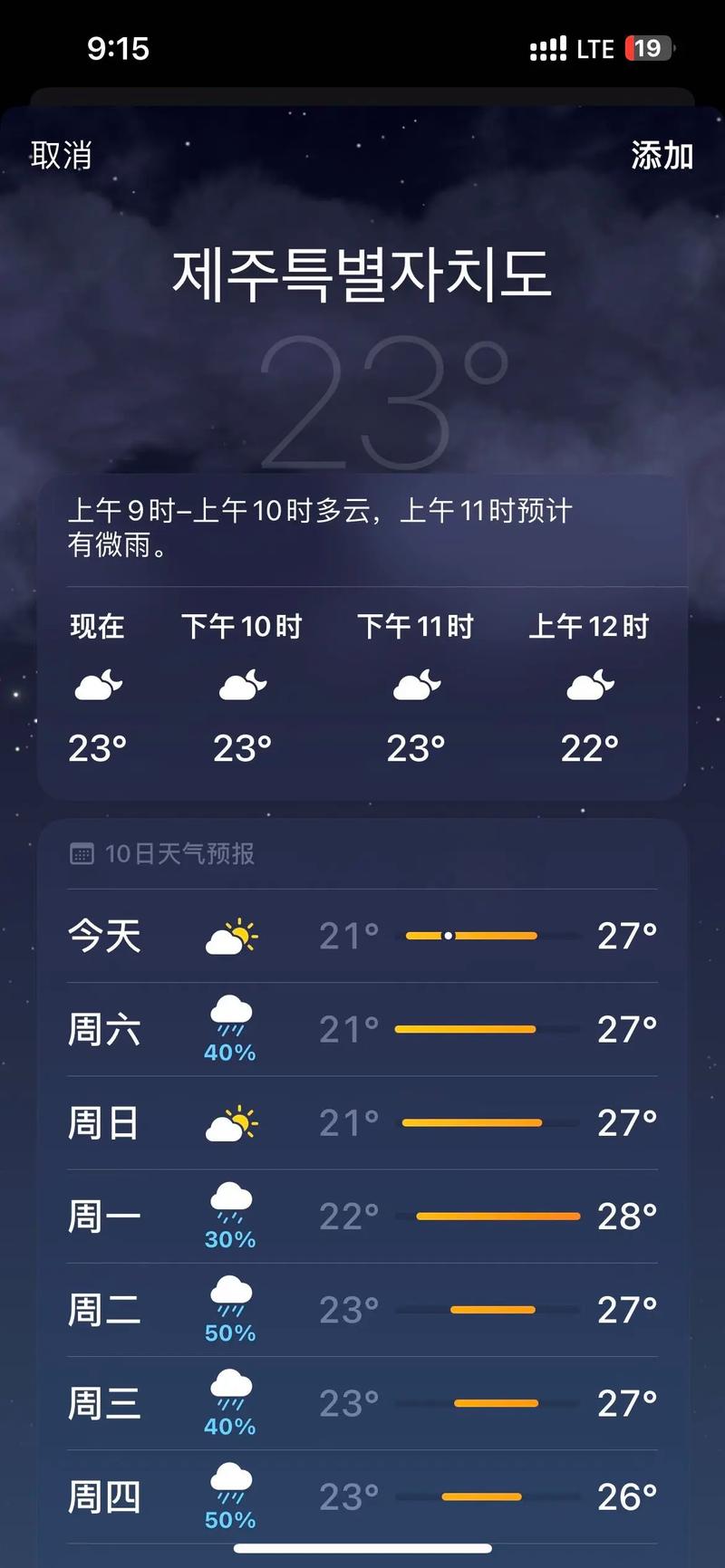Select the 今天 forecast row
Viewport: 725px width, 1568px height.
[x=362, y=936]
